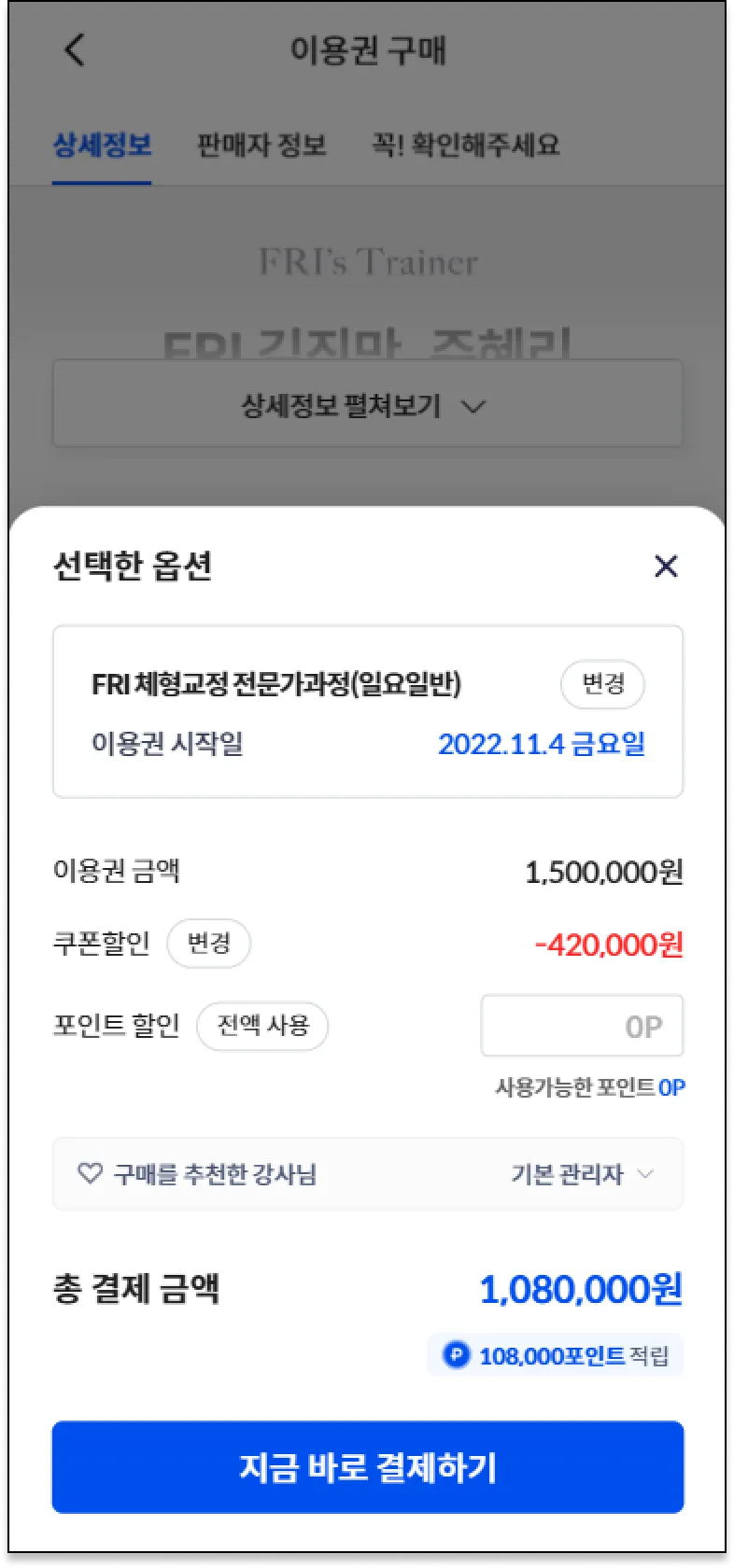Screen dimensions: 734x1568
Task: Select the 상세정보 tab
Action: coord(102,145)
